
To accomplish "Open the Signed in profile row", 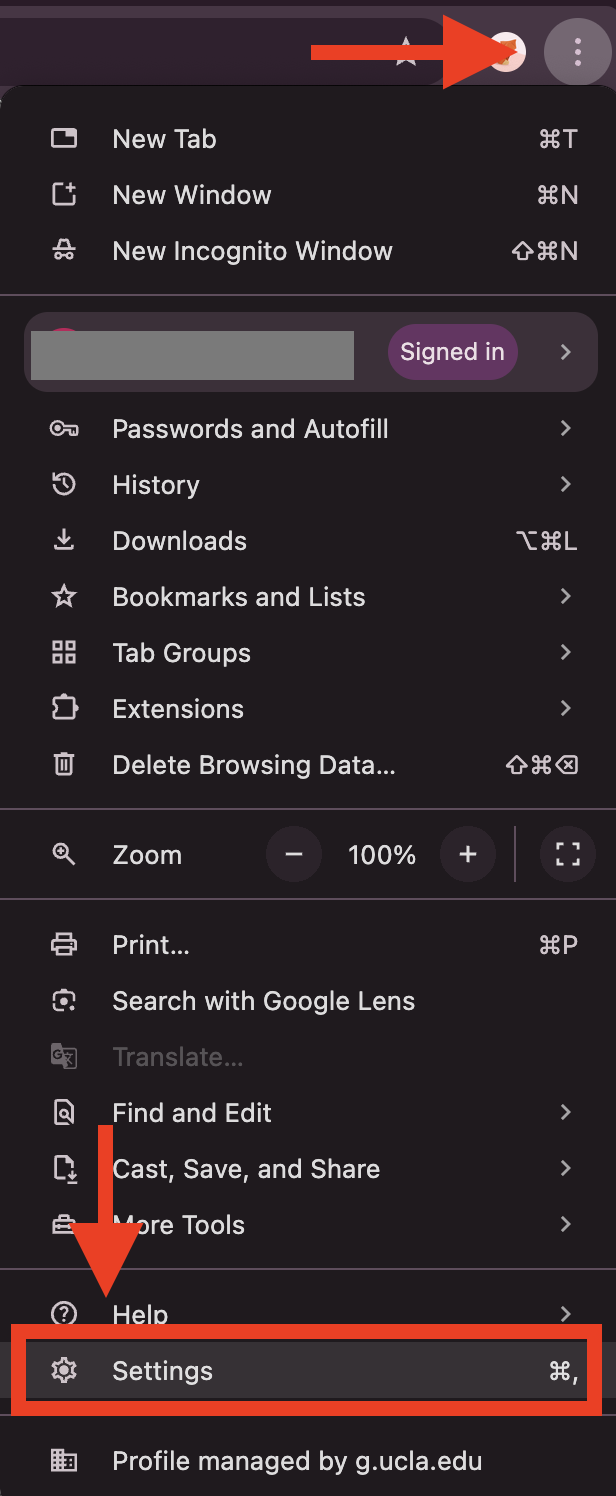I will pyautogui.click(x=452, y=352).
